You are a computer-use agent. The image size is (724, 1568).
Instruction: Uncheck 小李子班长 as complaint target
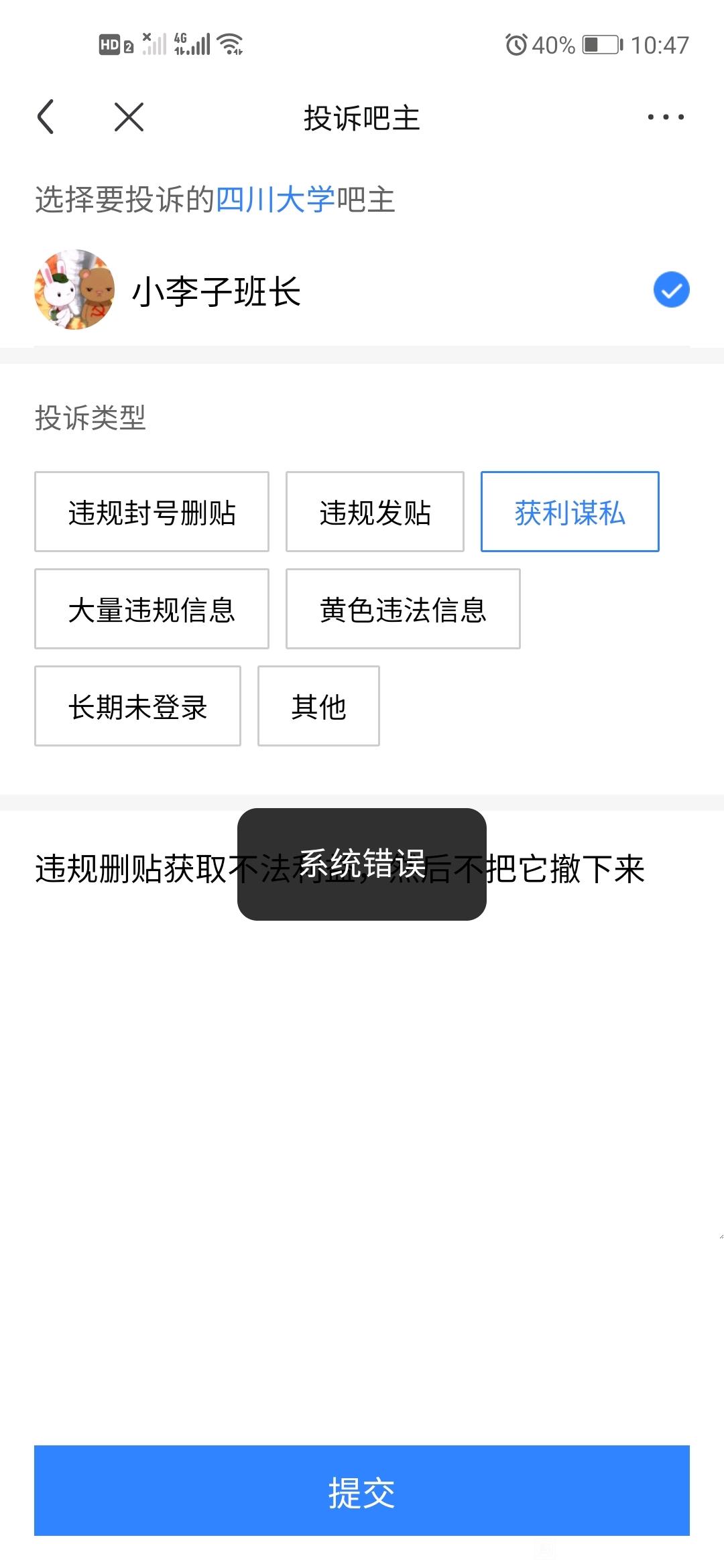coord(671,289)
